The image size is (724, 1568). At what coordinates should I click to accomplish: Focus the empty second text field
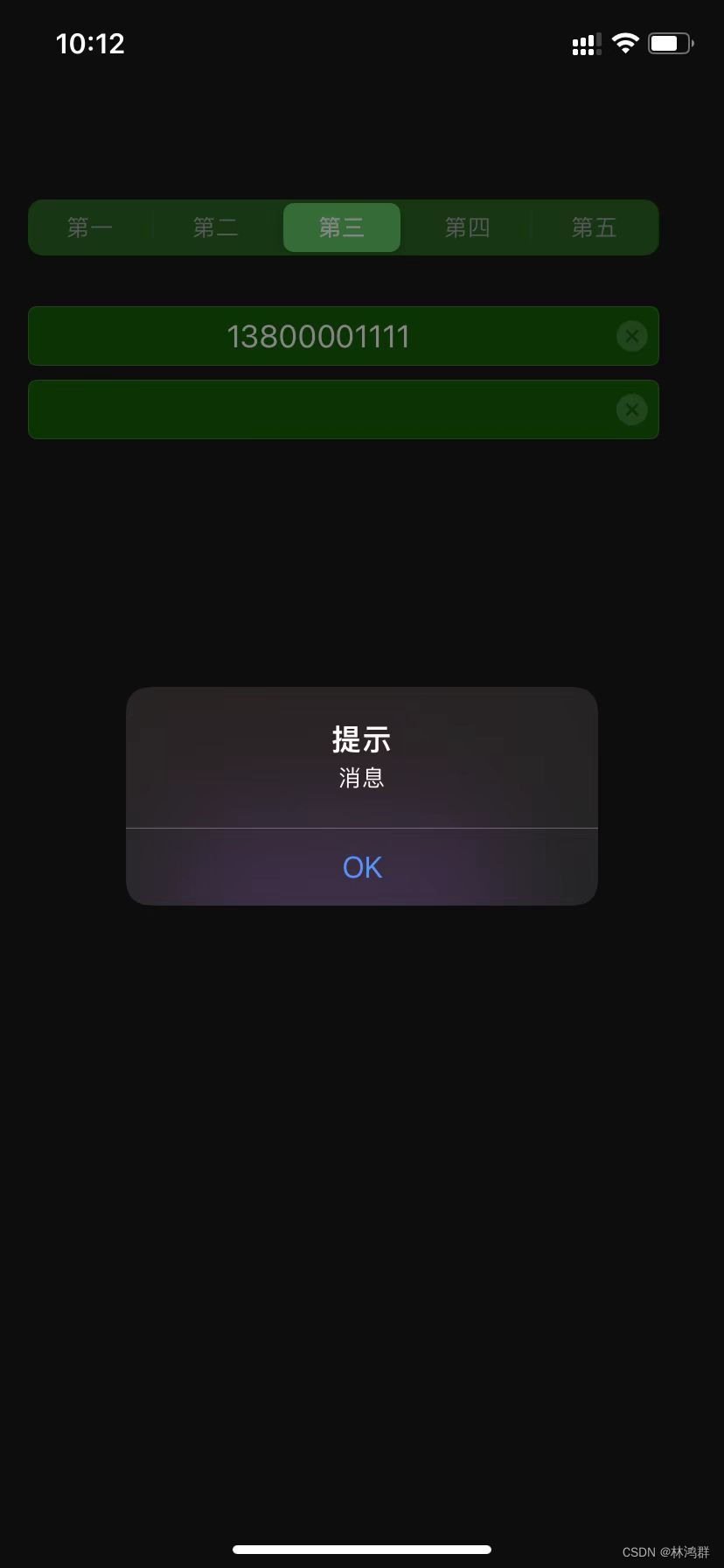coord(344,409)
